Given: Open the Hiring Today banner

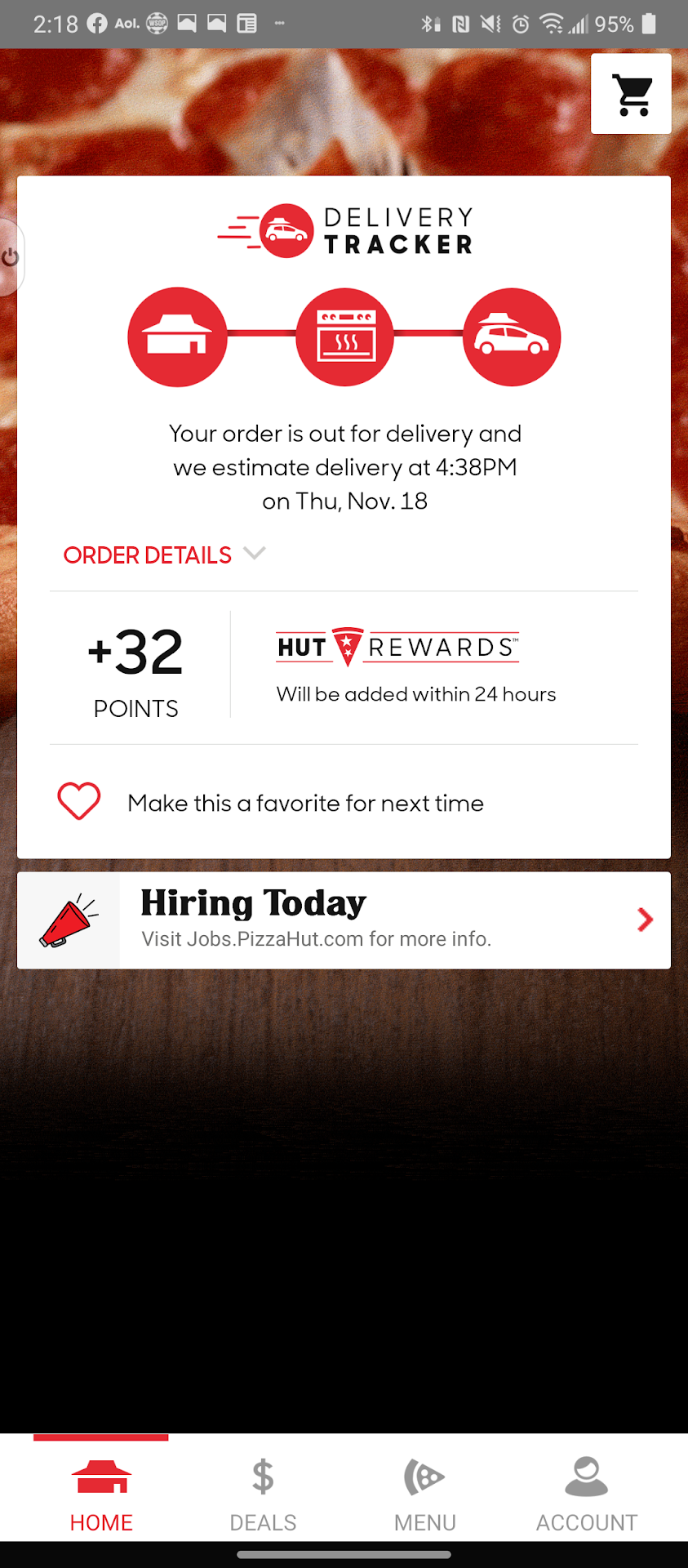Looking at the screenshot, I should click(x=344, y=920).
